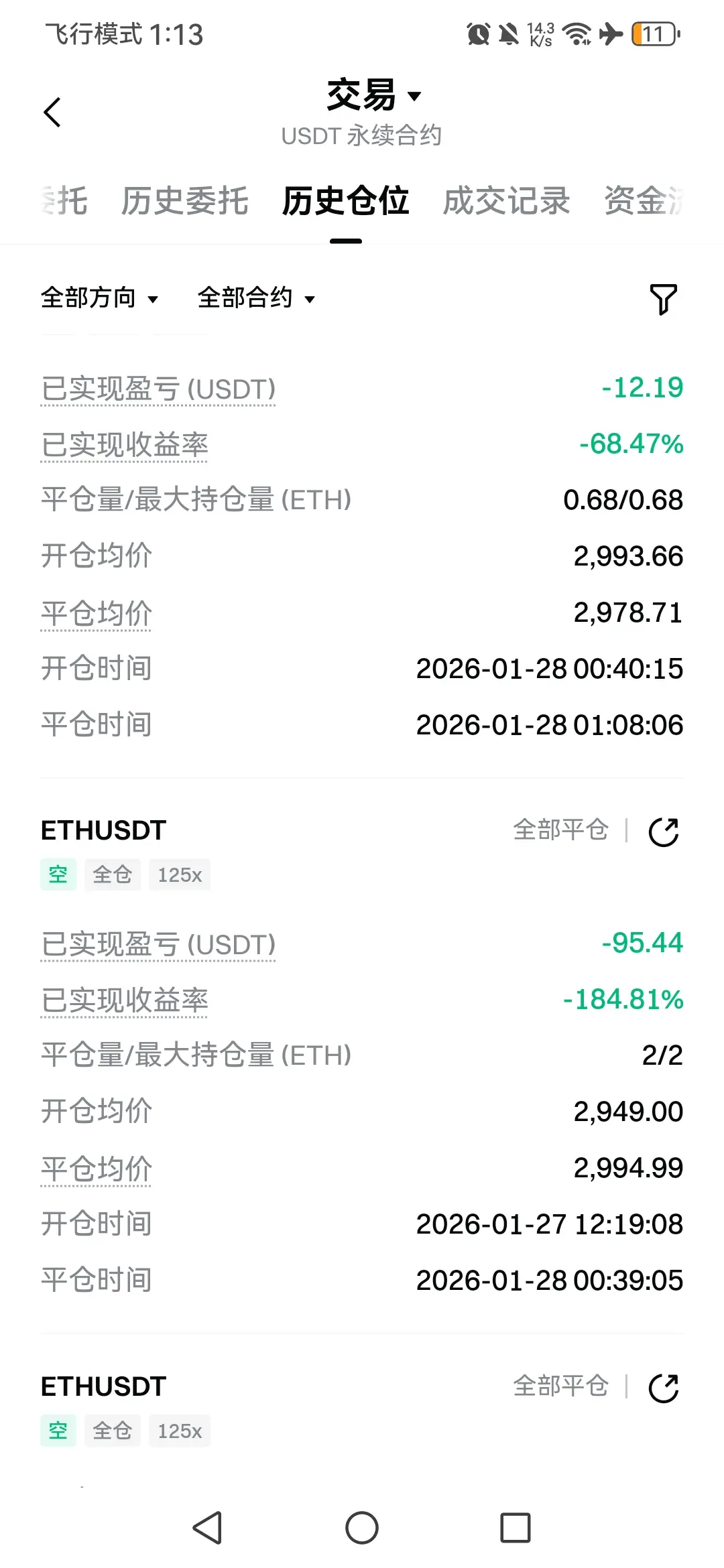Share the ETHUSDT position with -95.44 loss
The image size is (724, 1568).
(664, 832)
